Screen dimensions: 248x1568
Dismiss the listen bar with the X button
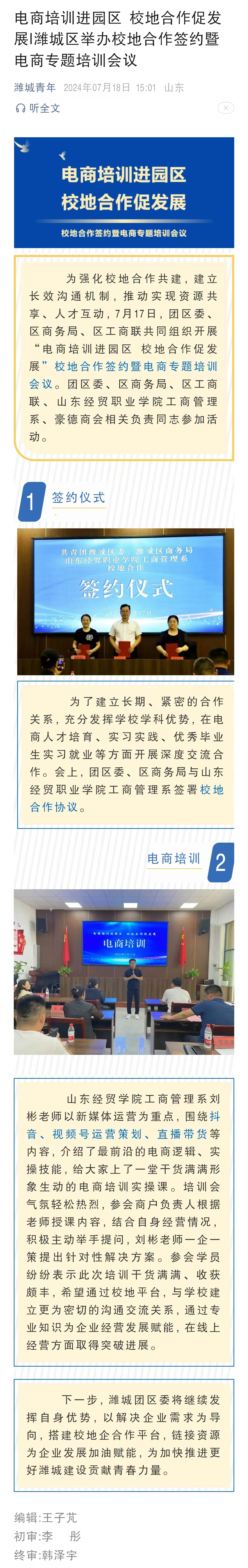pyautogui.click(x=225, y=108)
